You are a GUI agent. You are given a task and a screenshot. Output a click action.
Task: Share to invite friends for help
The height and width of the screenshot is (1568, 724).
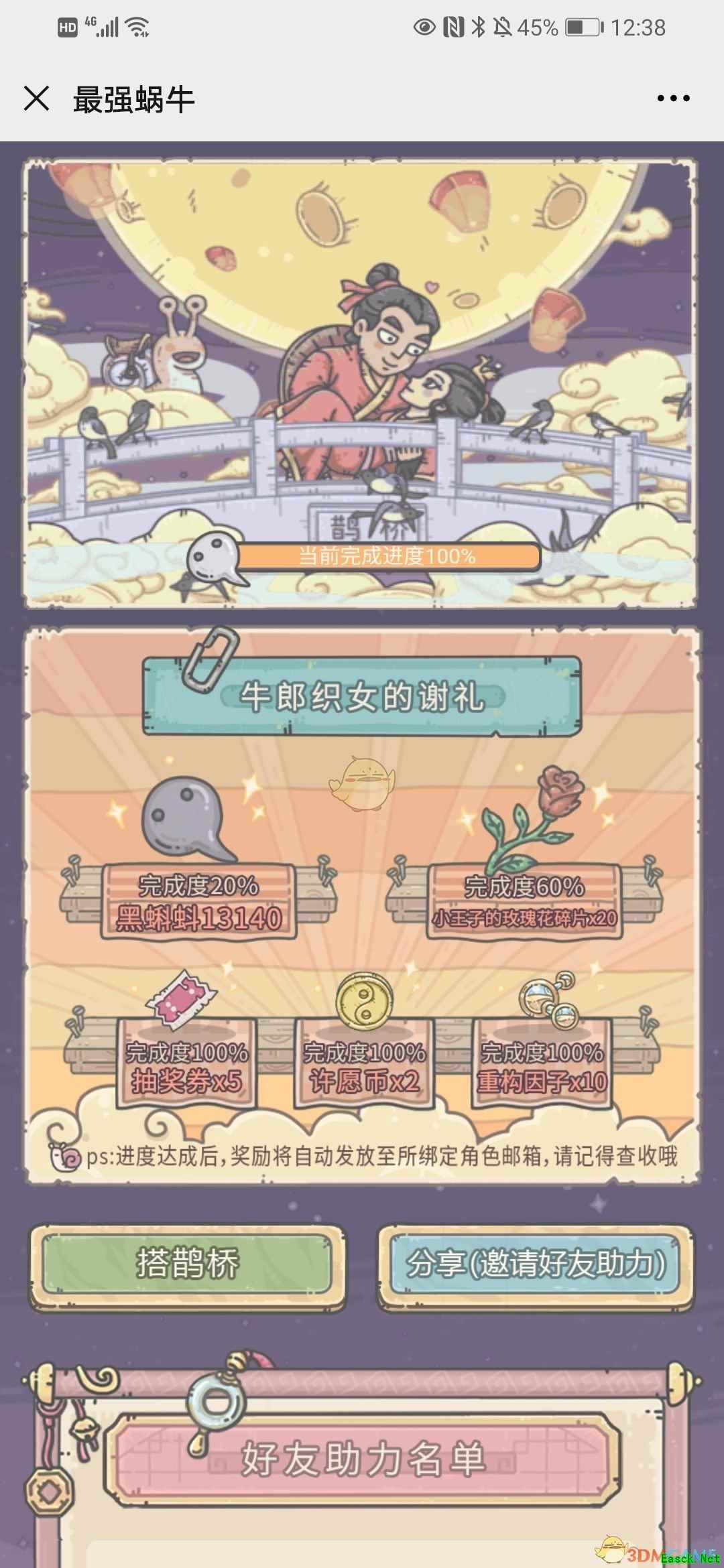point(536,1264)
